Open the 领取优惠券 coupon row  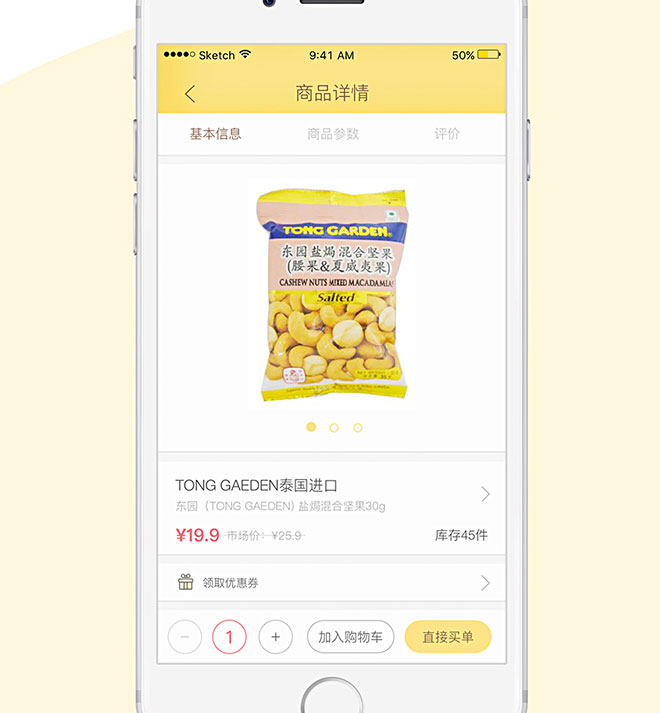point(331,582)
